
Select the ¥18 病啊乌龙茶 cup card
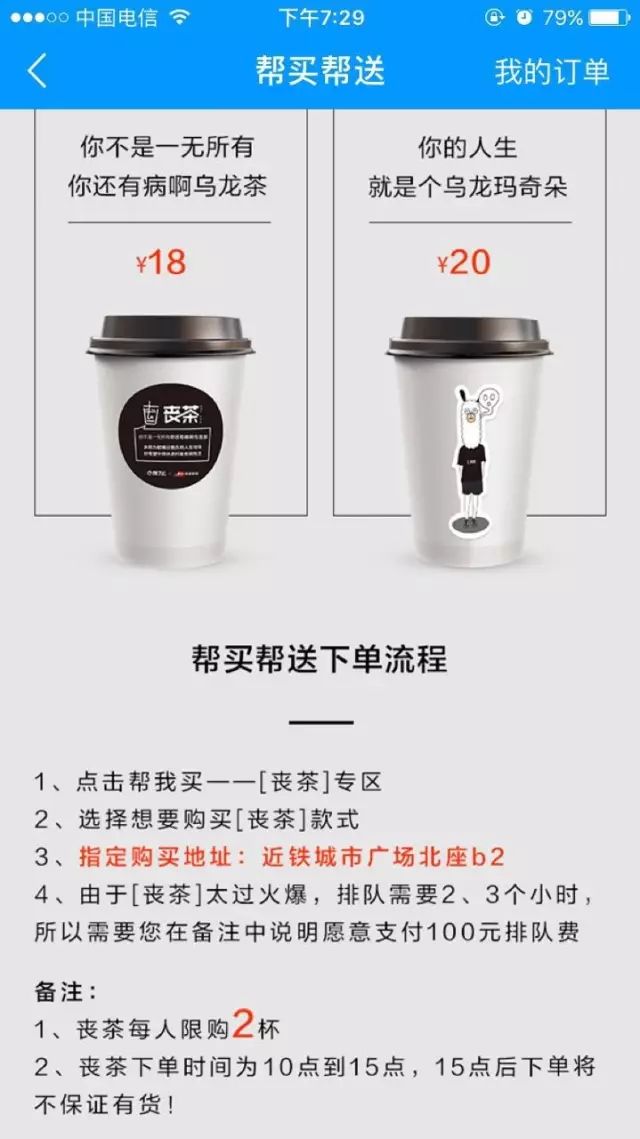[x=170, y=330]
